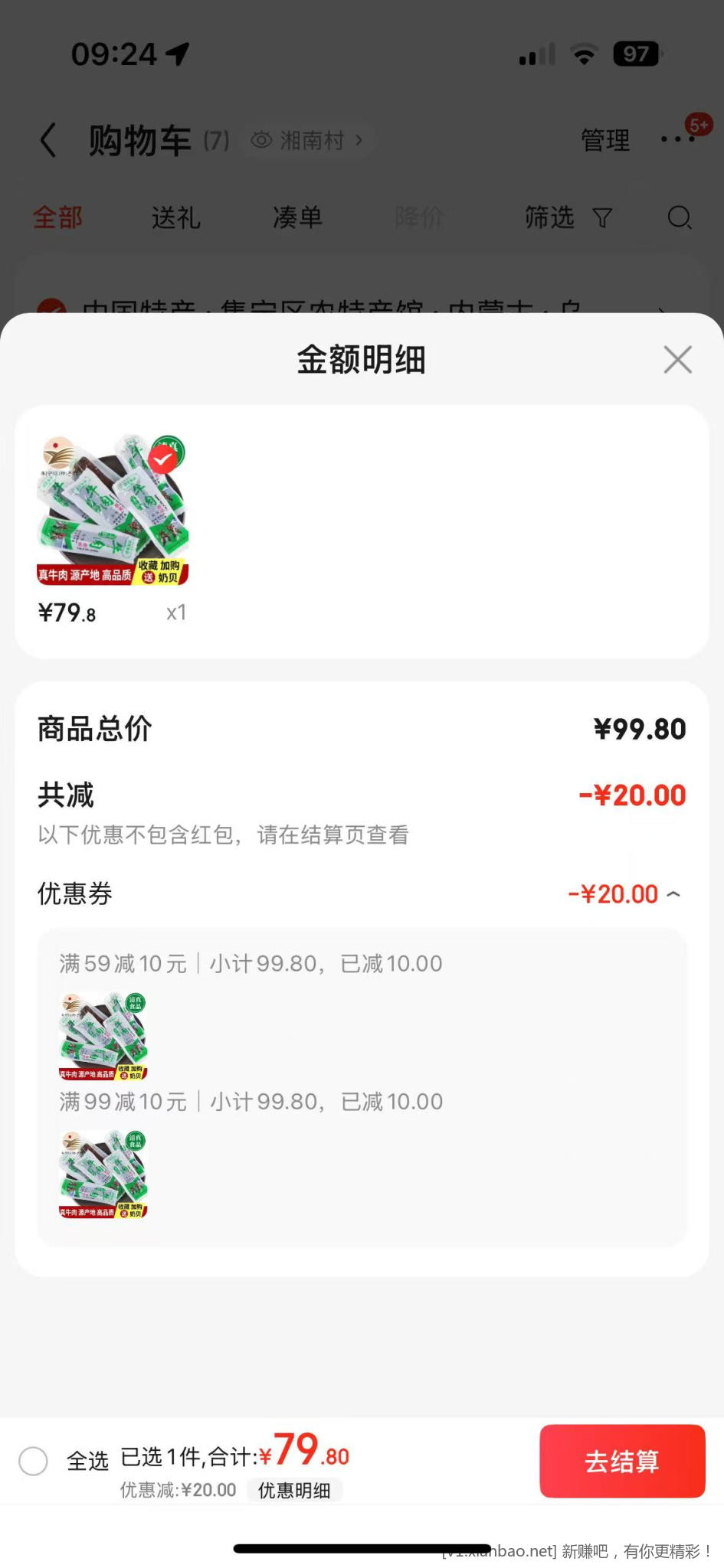Tap the back arrow to leave the cart
724x1568 pixels.
pos(48,140)
